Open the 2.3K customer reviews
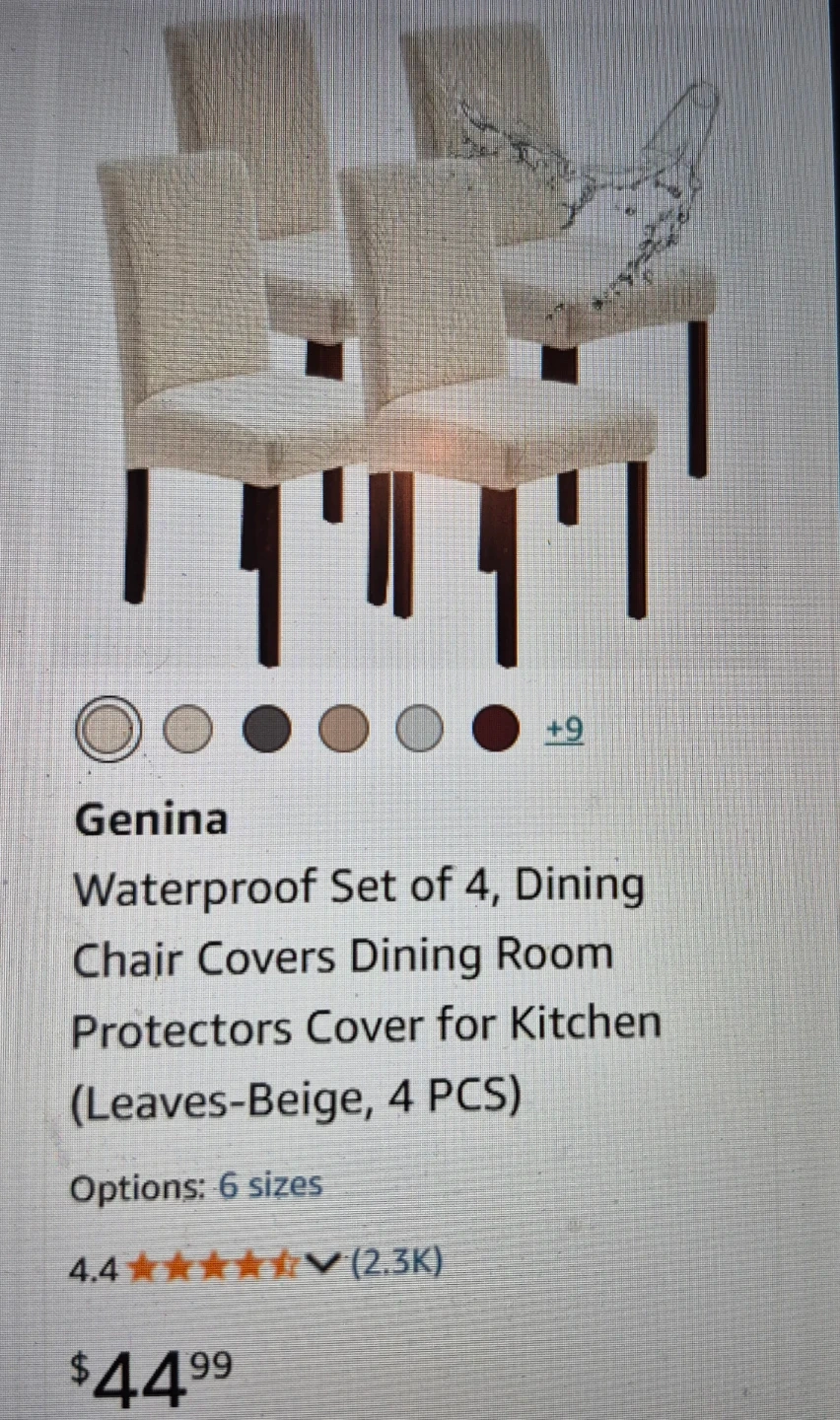Image resolution: width=840 pixels, height=1420 pixels. 396,1262
